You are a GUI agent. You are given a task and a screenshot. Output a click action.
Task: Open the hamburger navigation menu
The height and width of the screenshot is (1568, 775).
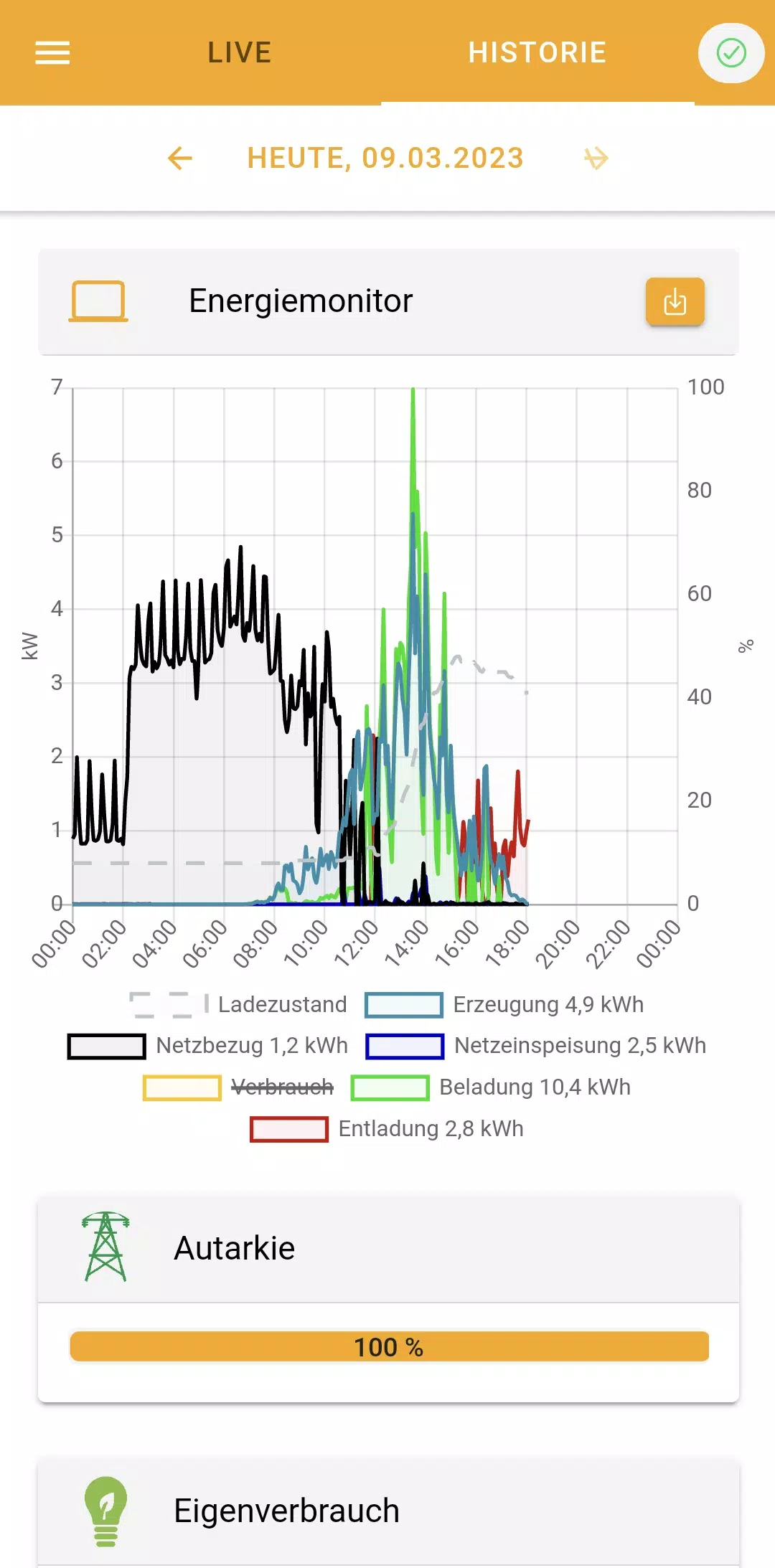pos(52,52)
